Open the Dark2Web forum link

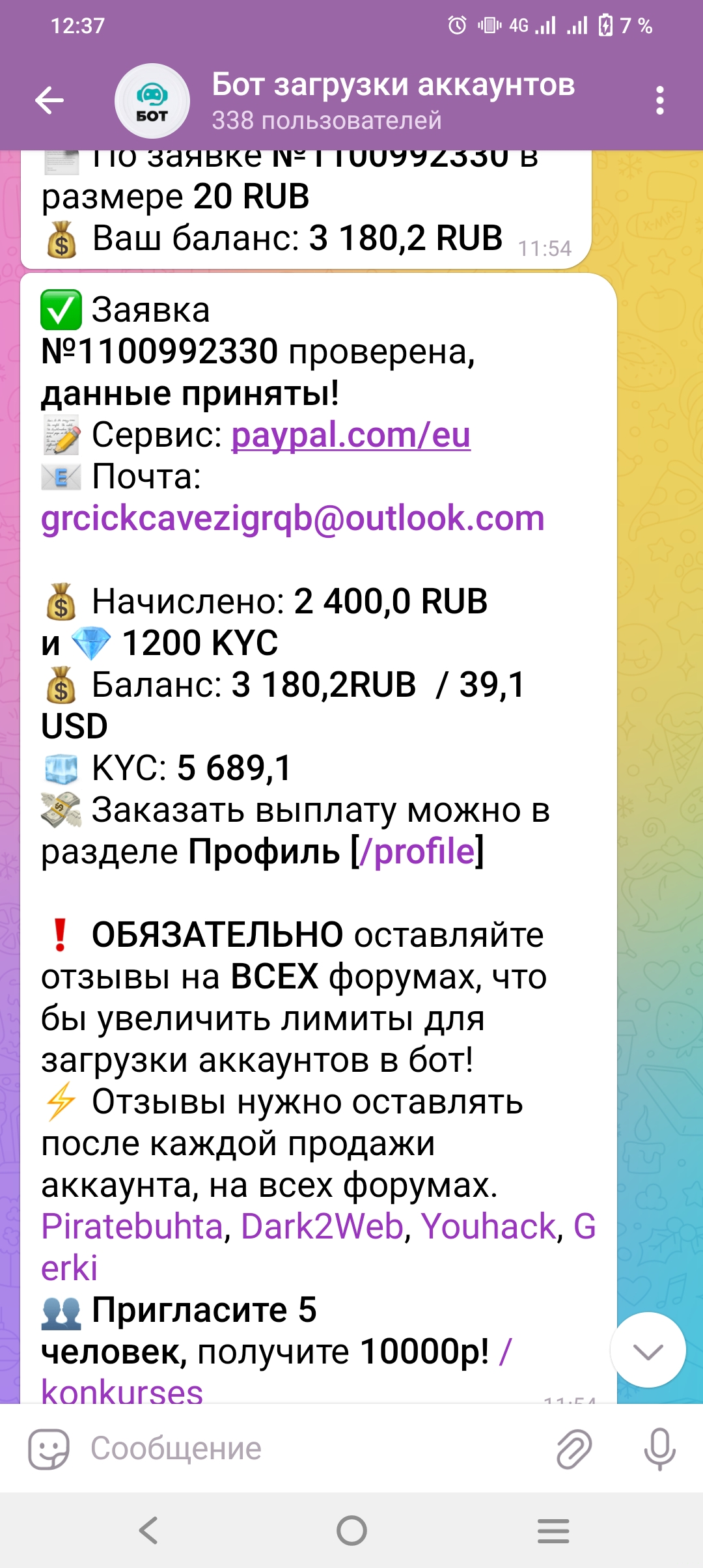[323, 1227]
